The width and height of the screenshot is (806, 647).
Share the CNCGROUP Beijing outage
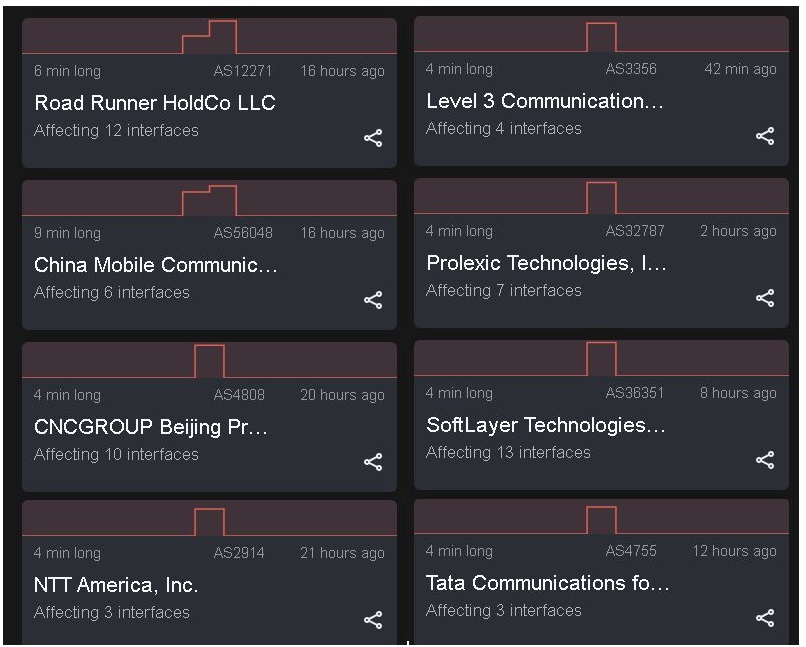coord(373,462)
